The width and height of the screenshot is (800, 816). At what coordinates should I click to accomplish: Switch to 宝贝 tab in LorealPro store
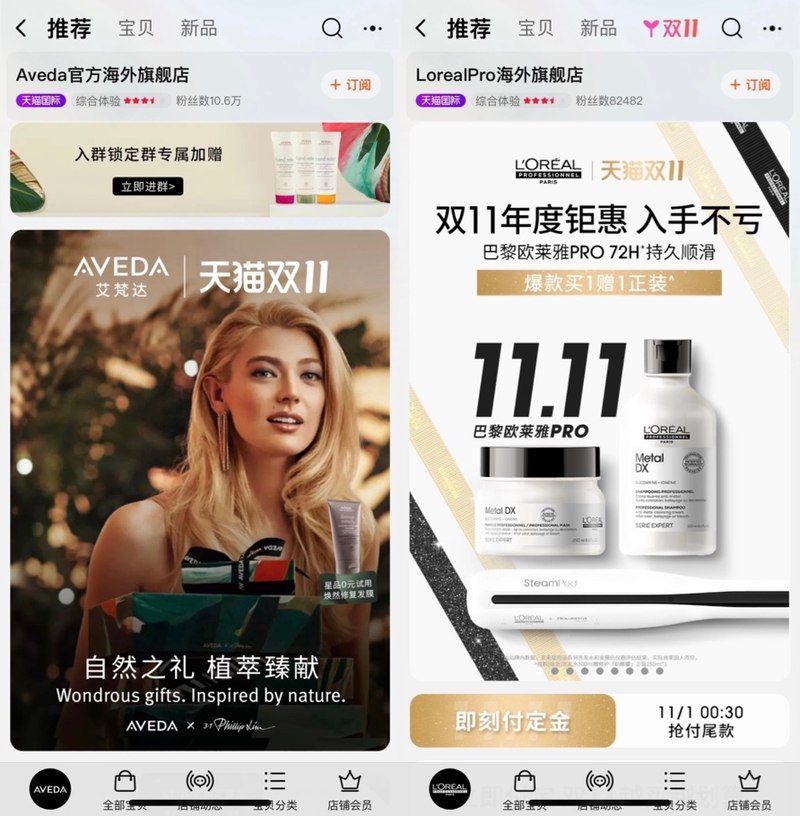point(536,28)
